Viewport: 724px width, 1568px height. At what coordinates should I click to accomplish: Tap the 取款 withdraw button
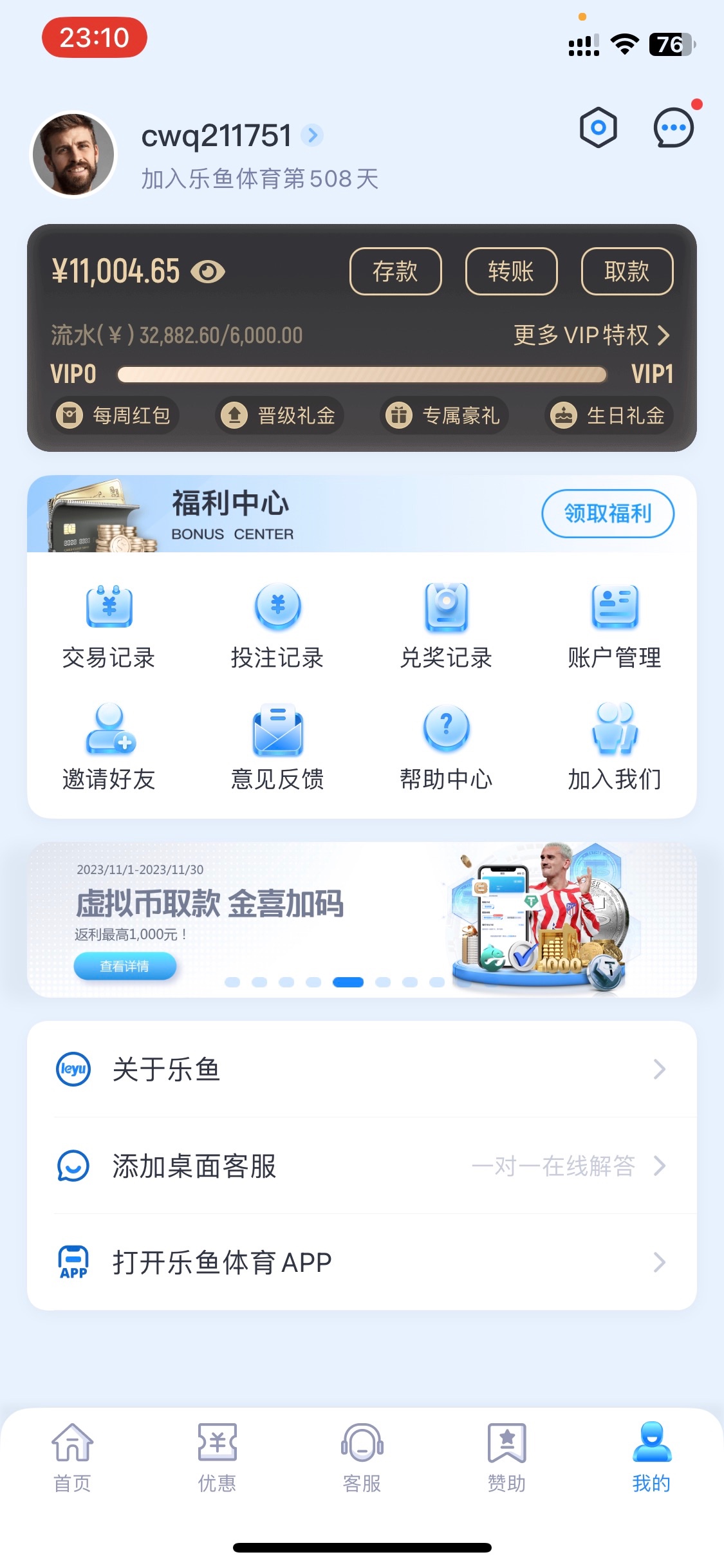coord(627,272)
